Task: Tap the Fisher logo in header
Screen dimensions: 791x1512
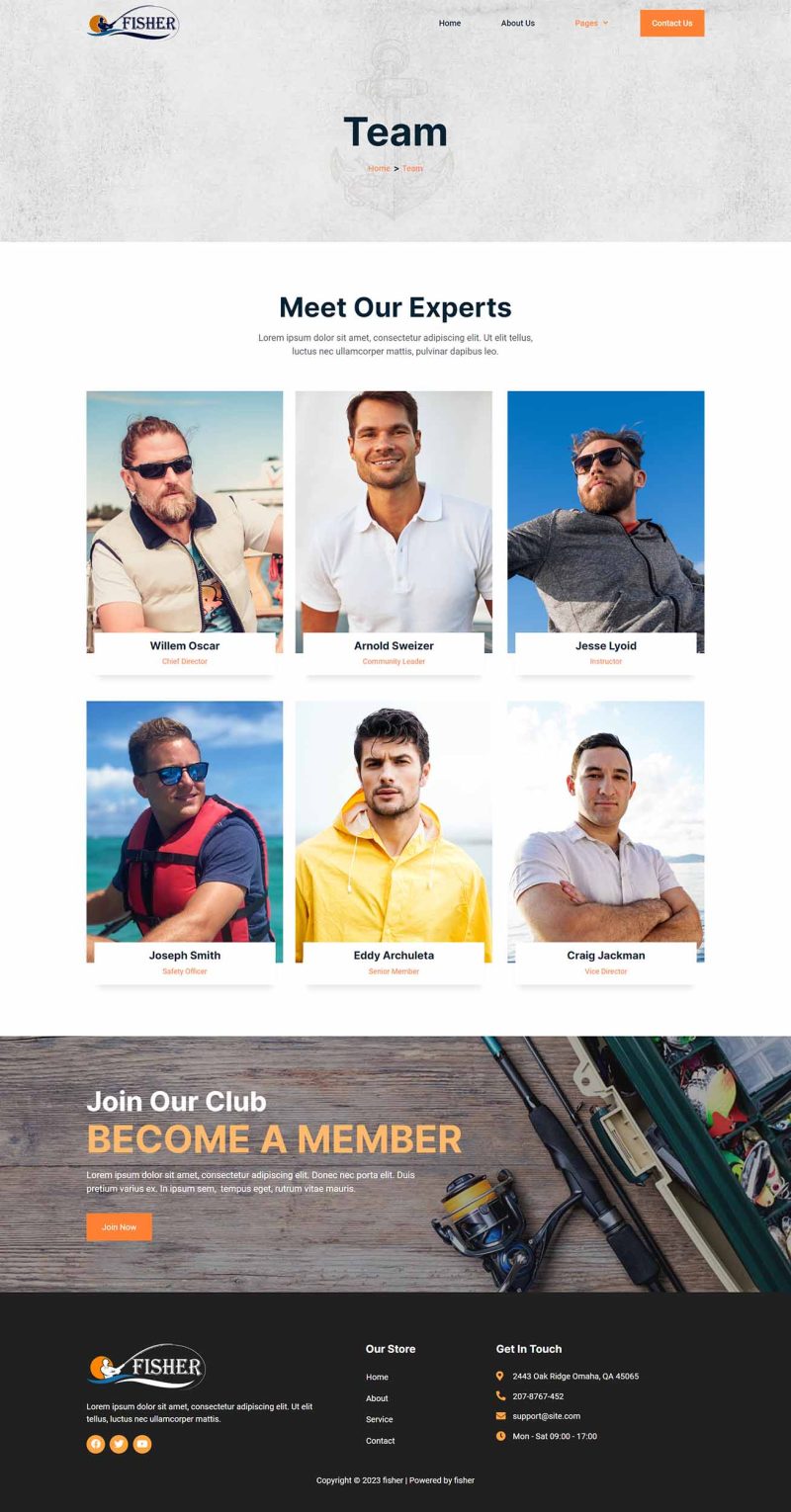Action: point(132,23)
